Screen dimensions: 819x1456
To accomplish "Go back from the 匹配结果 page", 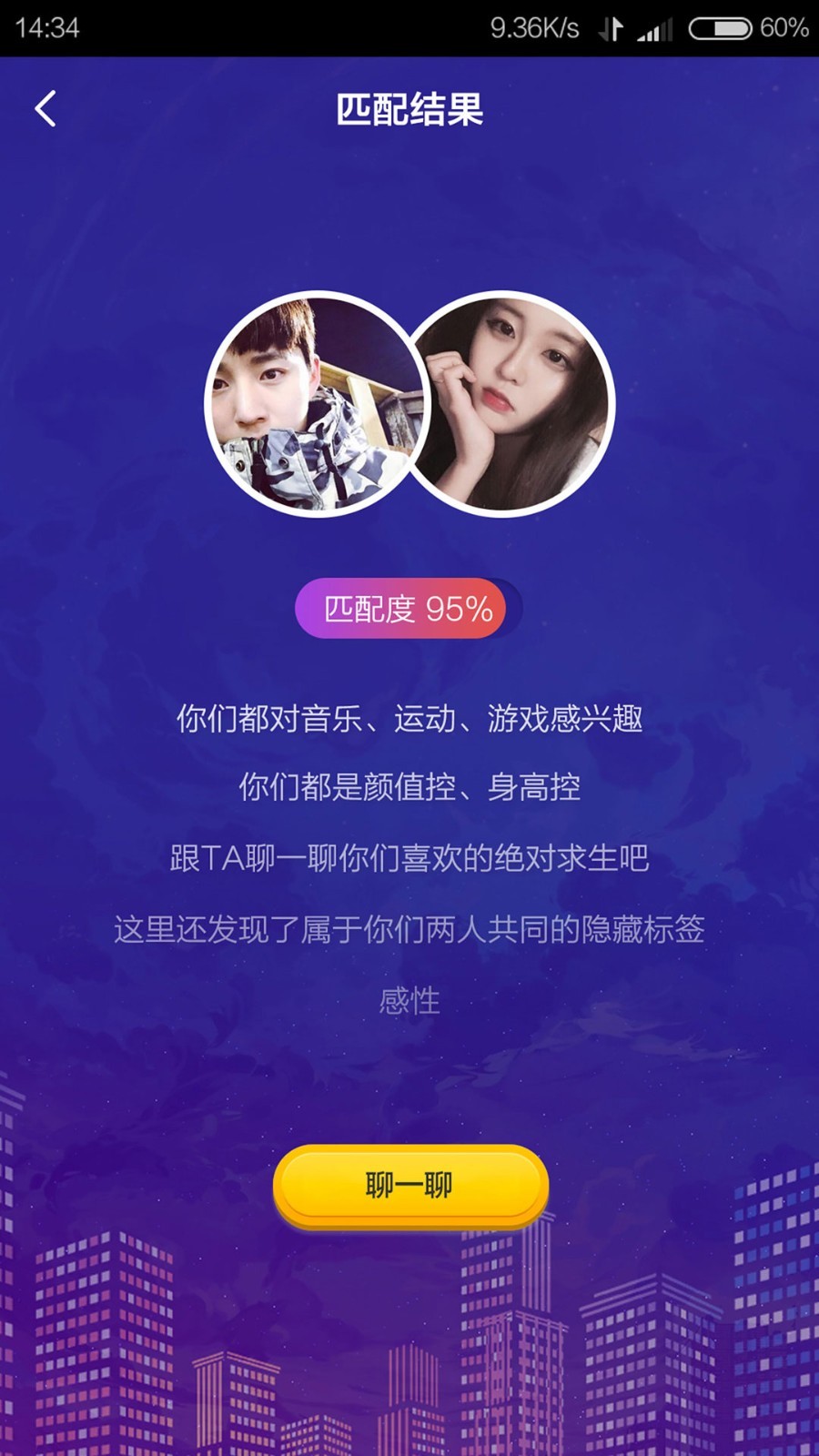I will 45,109.
